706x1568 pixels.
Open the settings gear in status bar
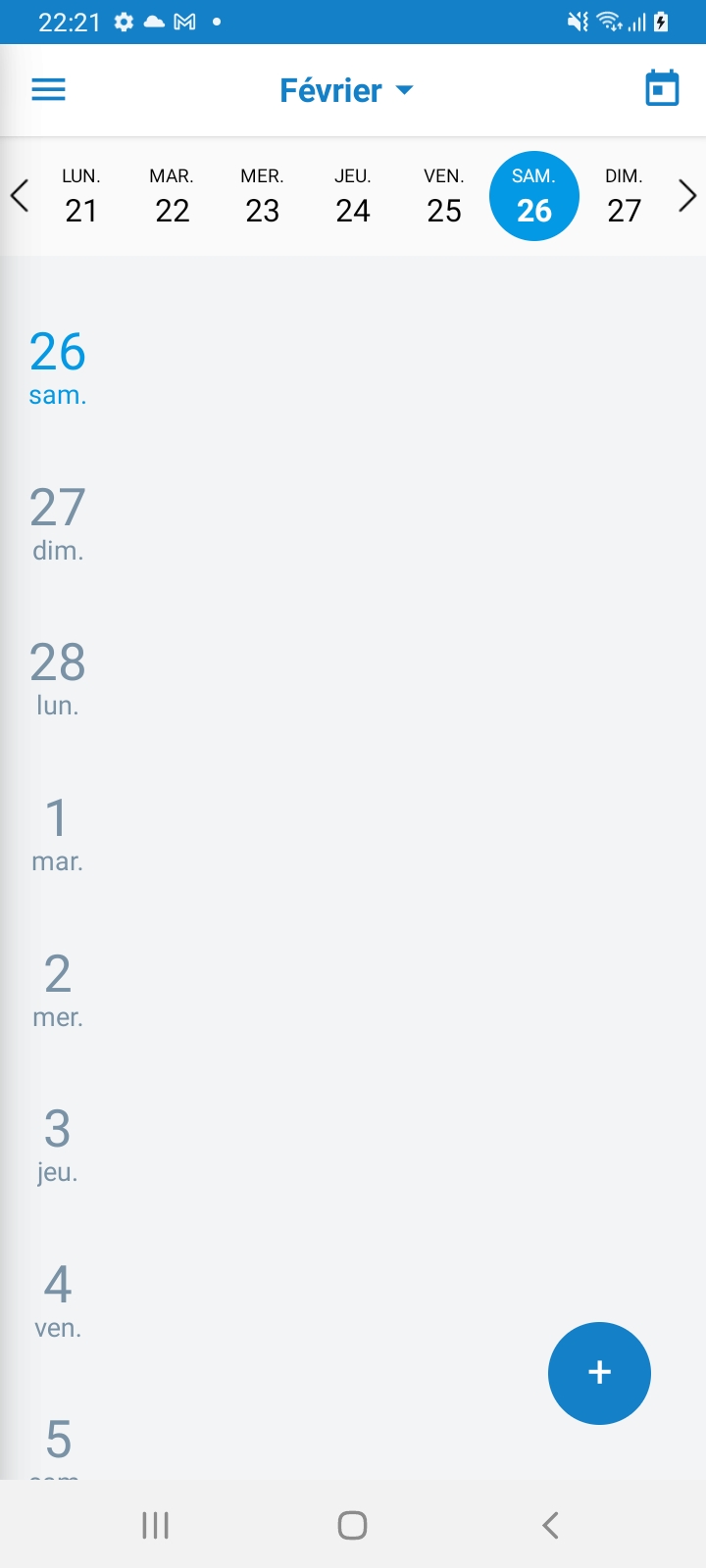(124, 21)
